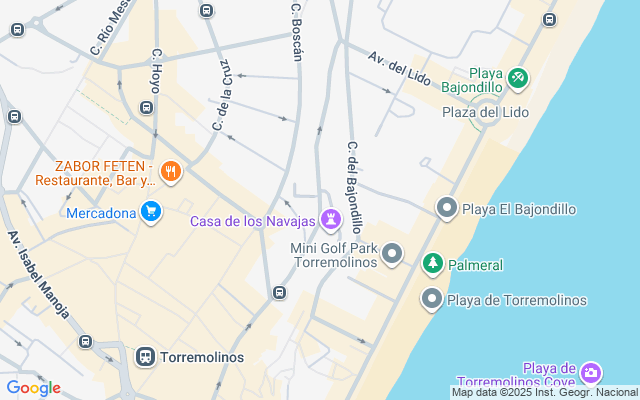This screenshot has height=400, width=640.
Task: Select the Playa de Torremolinos marker
Action: 432,299
